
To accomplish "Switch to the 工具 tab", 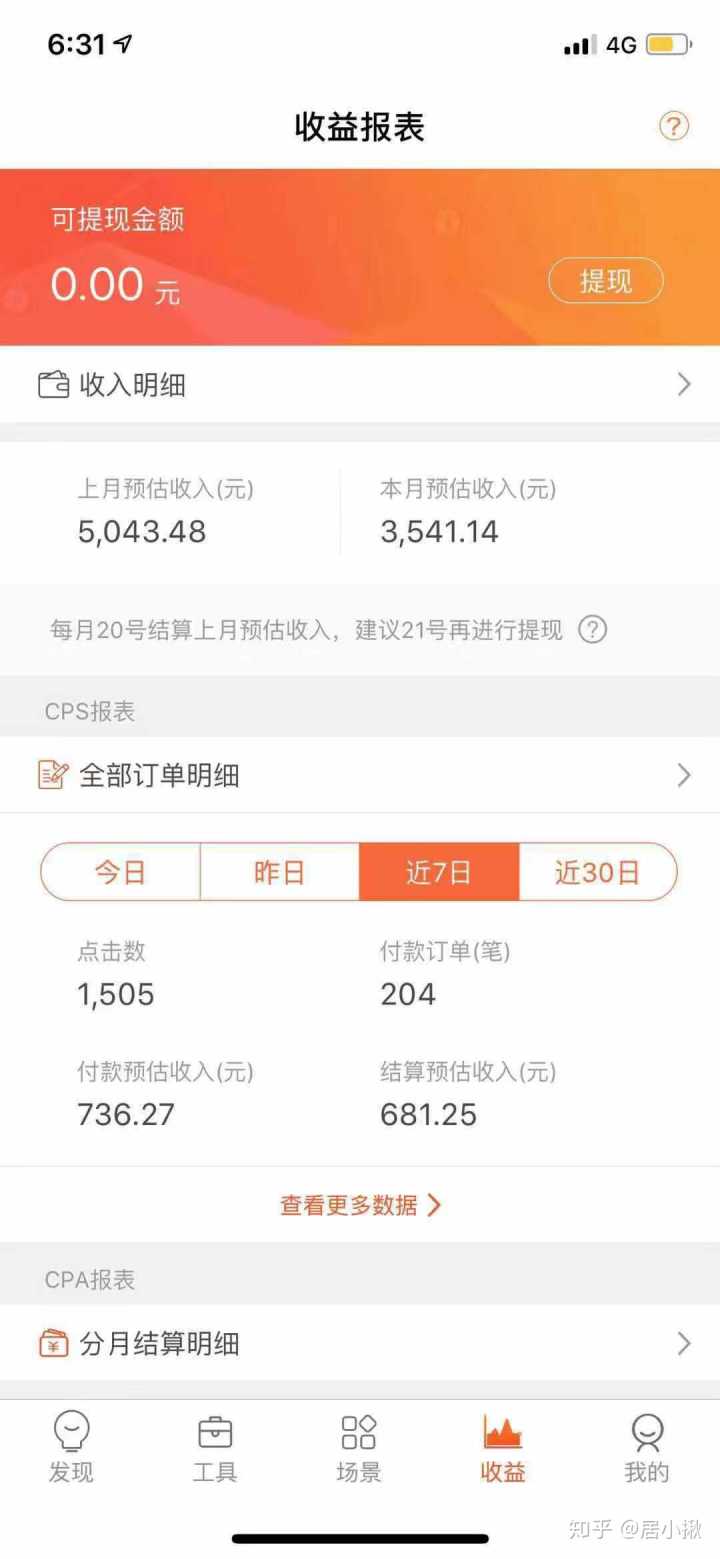I will [x=215, y=1447].
